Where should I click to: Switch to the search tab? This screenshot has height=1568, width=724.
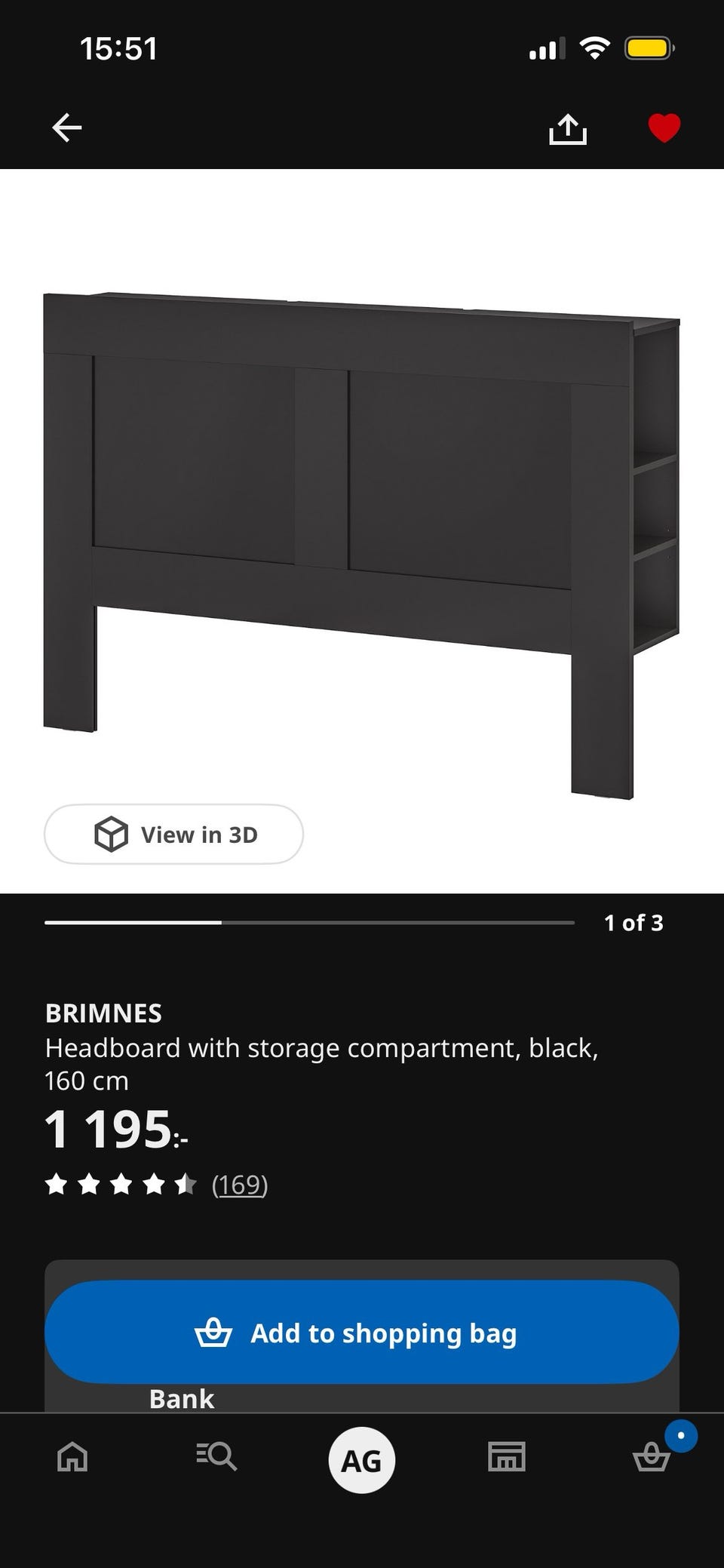[x=217, y=1456]
